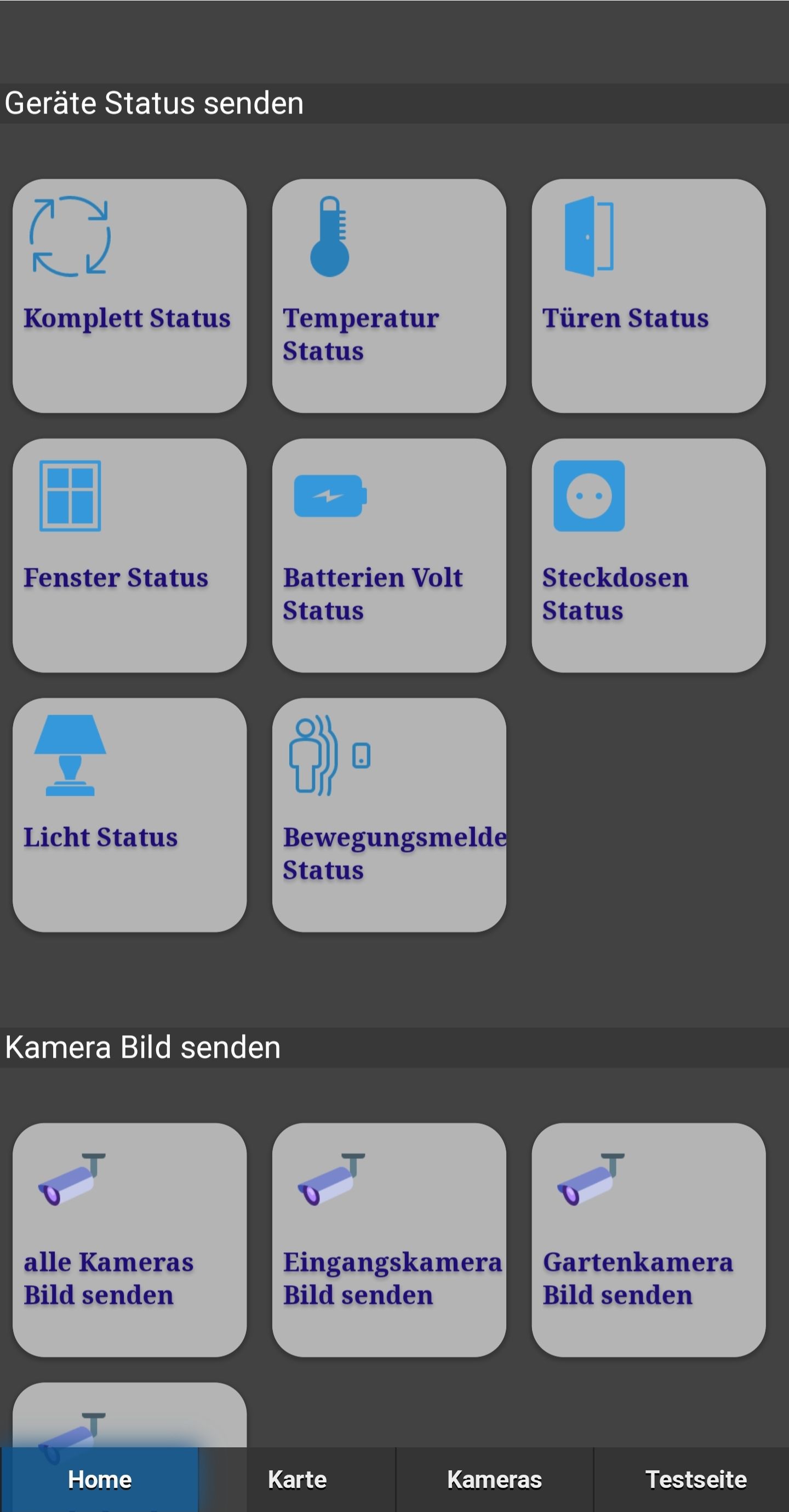
Task: Request the Steckdosen Status
Action: pos(648,555)
